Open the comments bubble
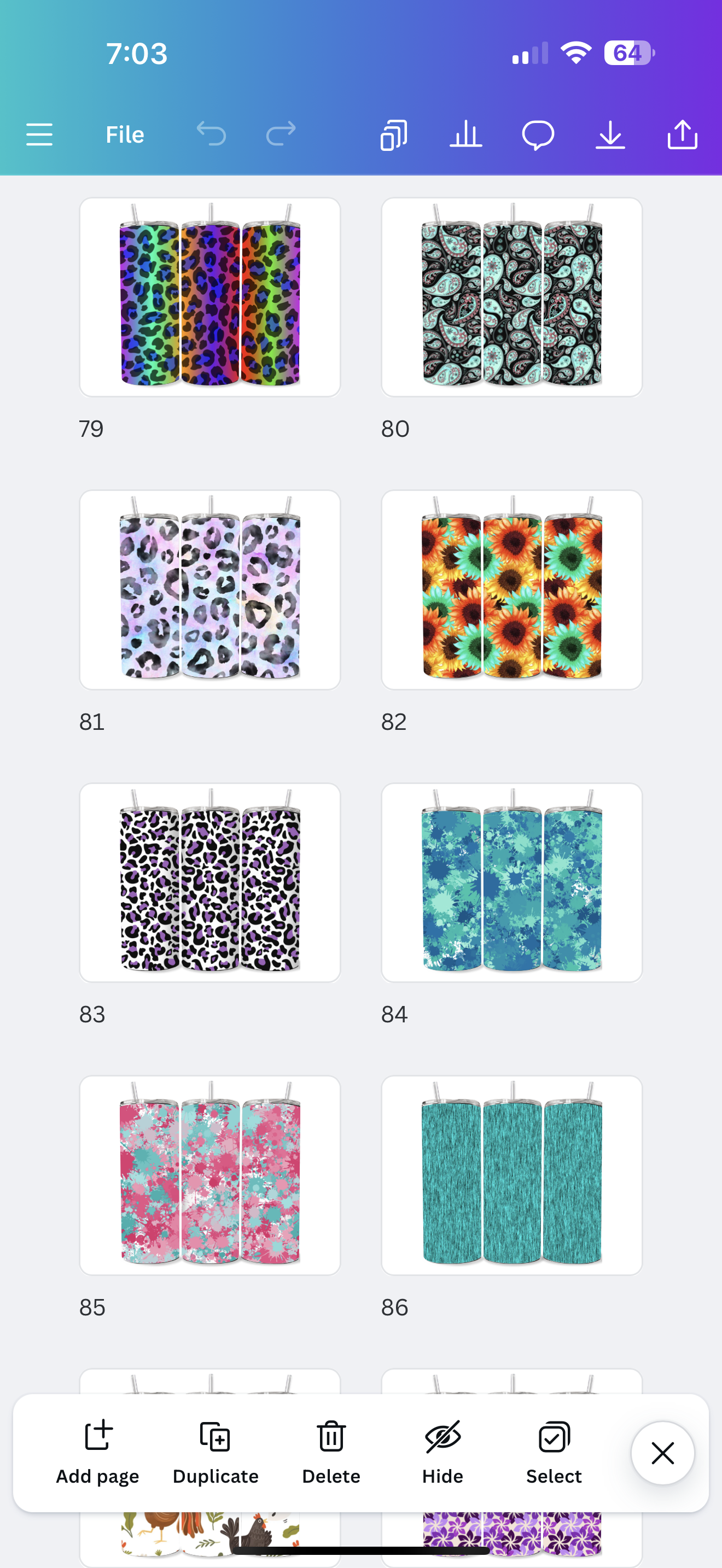Screen dimensions: 722x1568 538,134
